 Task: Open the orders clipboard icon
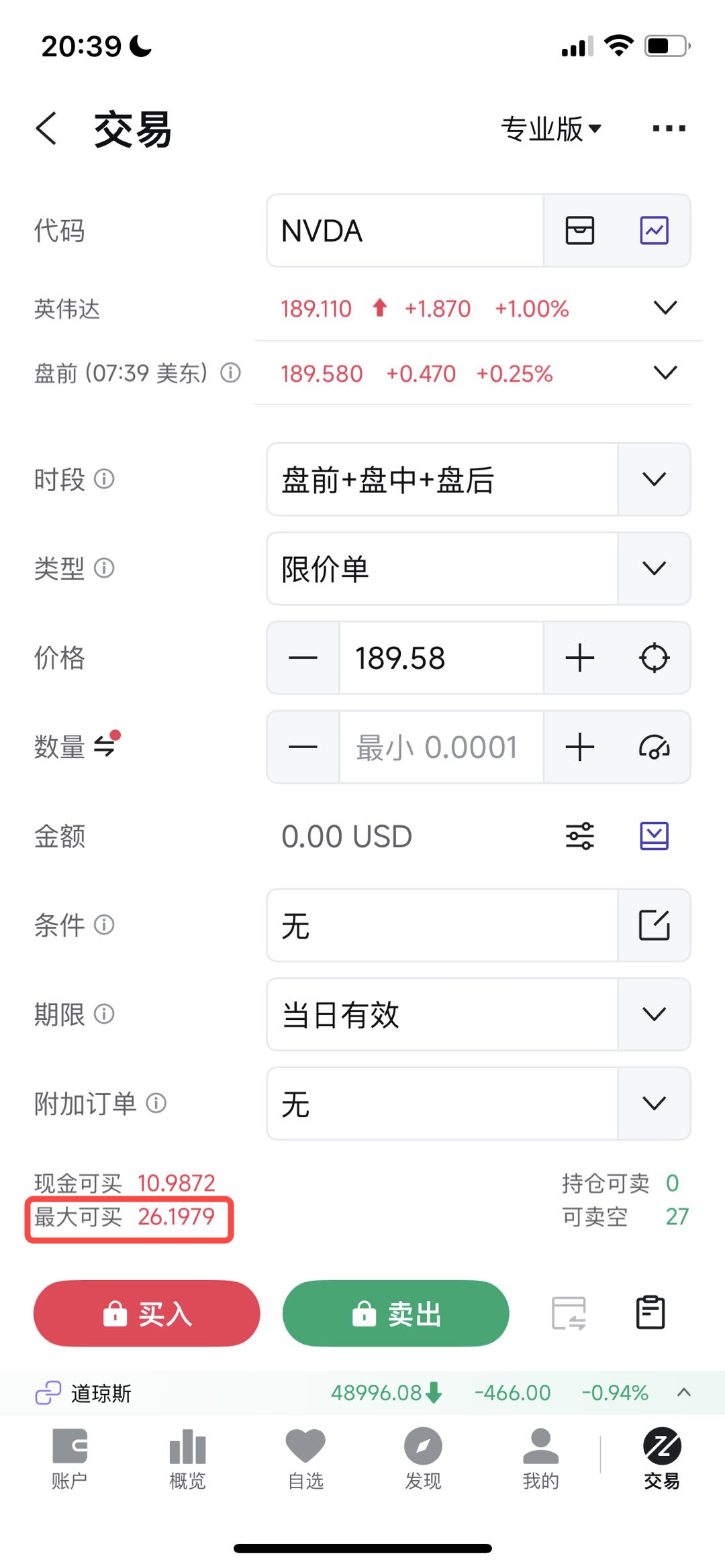coord(650,1313)
